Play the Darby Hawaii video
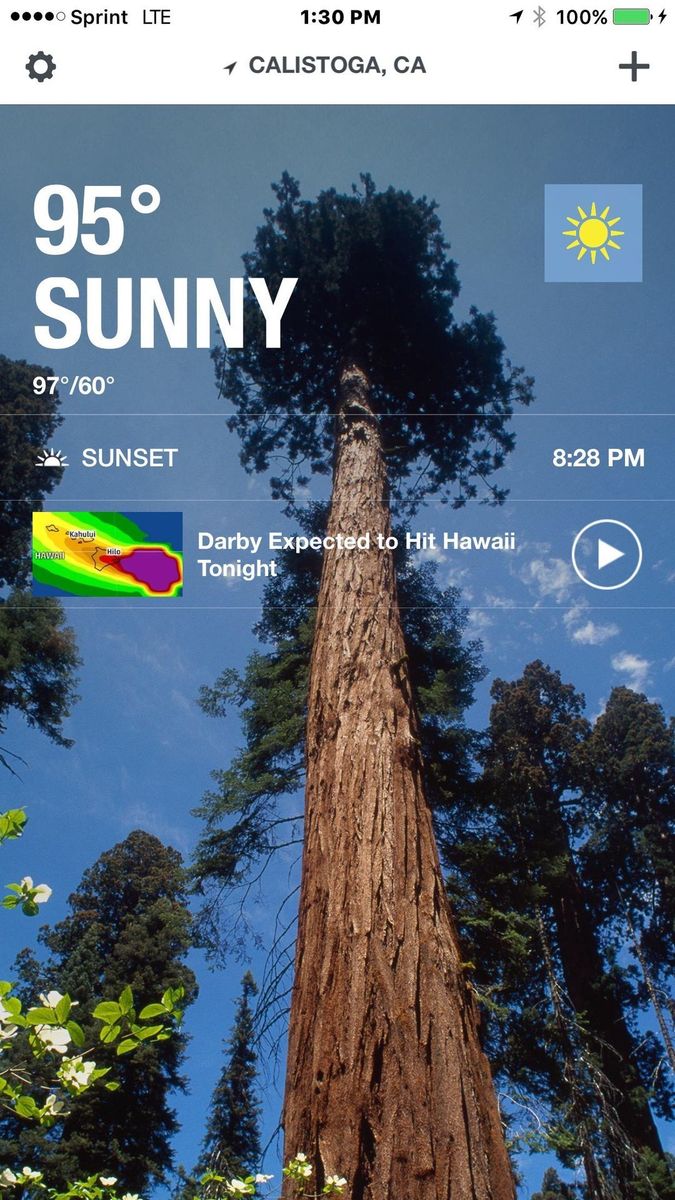Viewport: 675px width, 1200px height. [606, 554]
